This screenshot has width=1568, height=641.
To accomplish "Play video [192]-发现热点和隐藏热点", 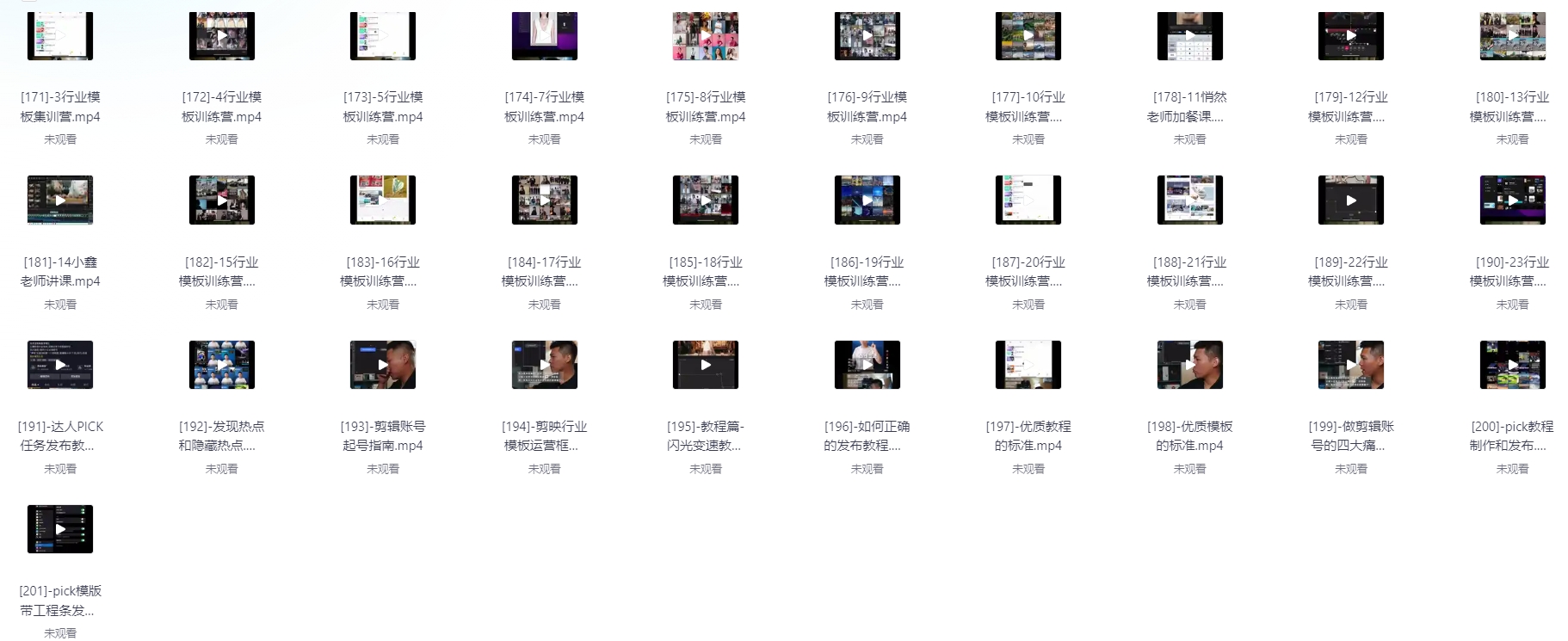I will [x=222, y=365].
